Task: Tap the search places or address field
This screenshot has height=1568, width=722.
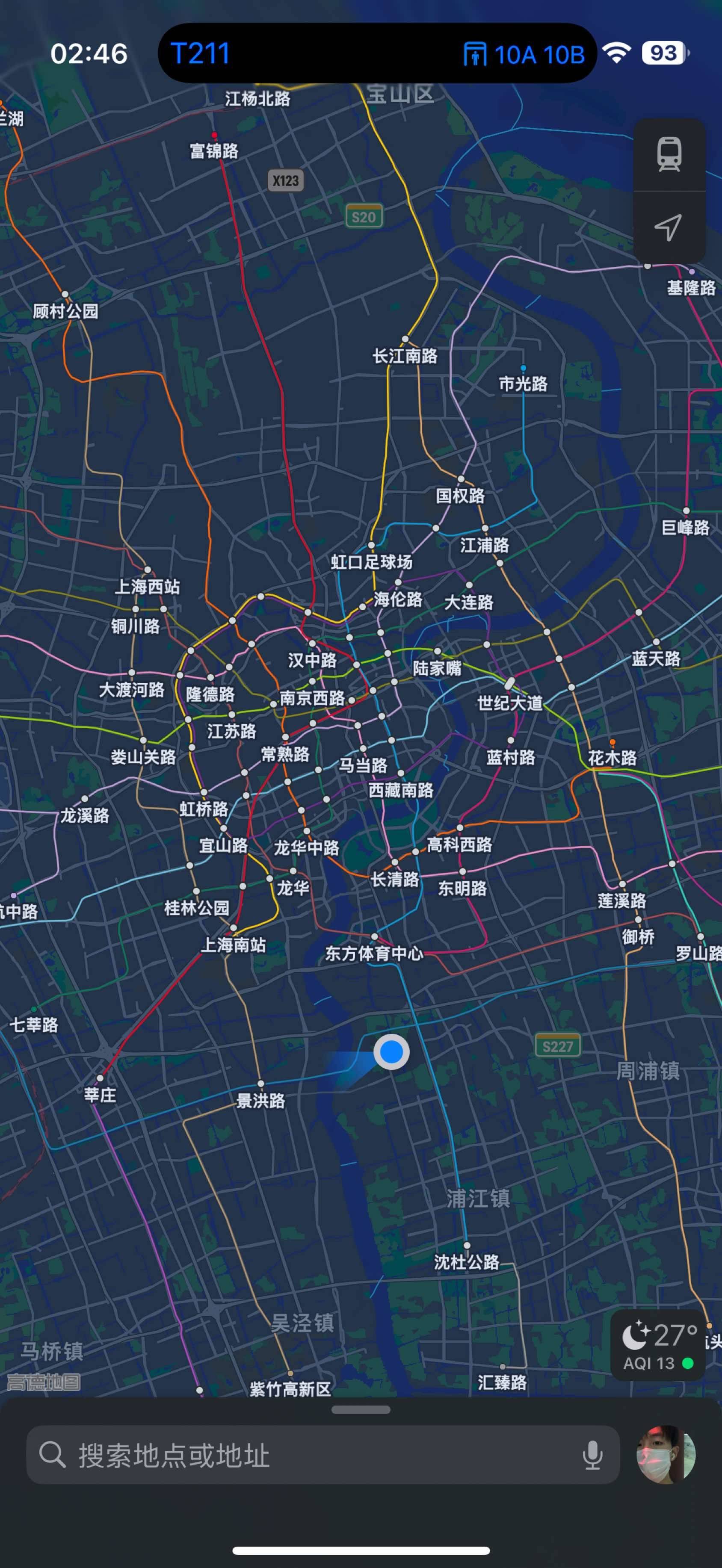Action: pyautogui.click(x=323, y=1455)
